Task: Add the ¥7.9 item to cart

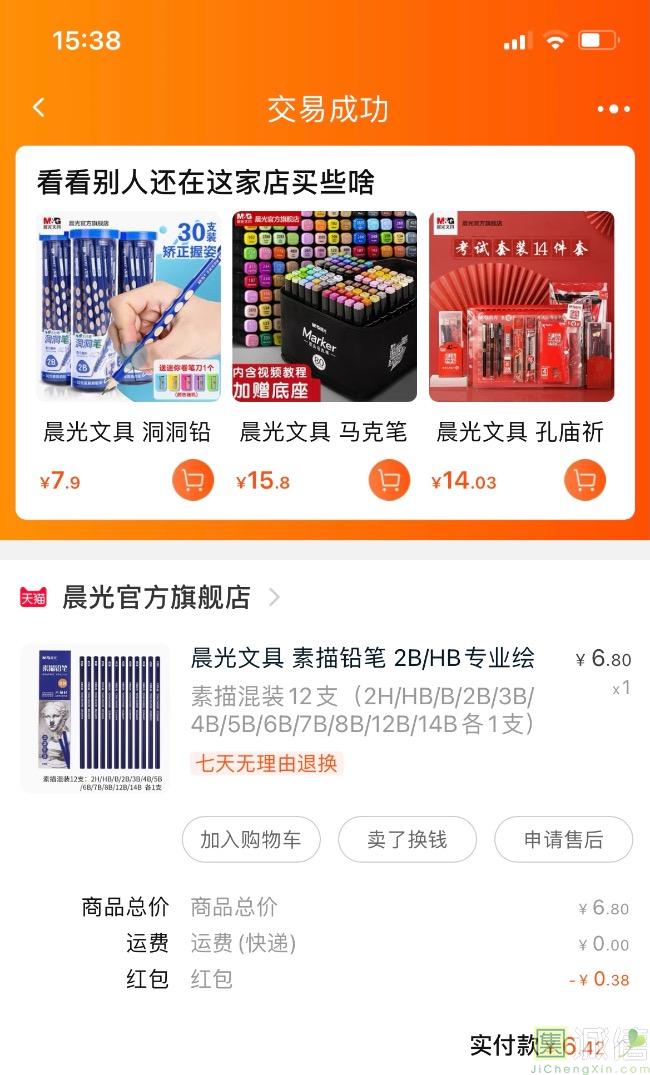Action: pos(193,480)
